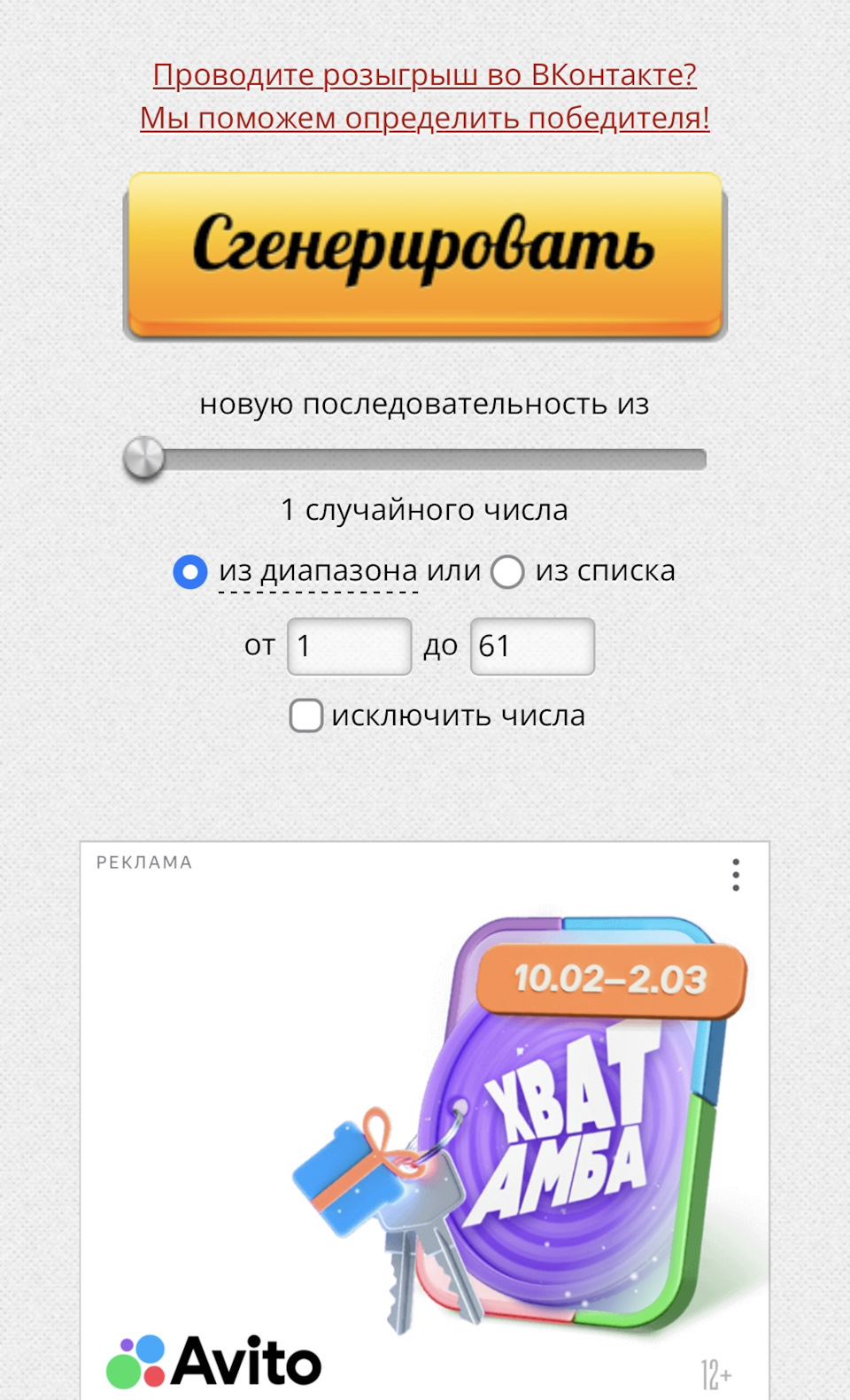Select the 'из диапазона' radio option
Viewport: 850px width, 1400px height.
190,572
